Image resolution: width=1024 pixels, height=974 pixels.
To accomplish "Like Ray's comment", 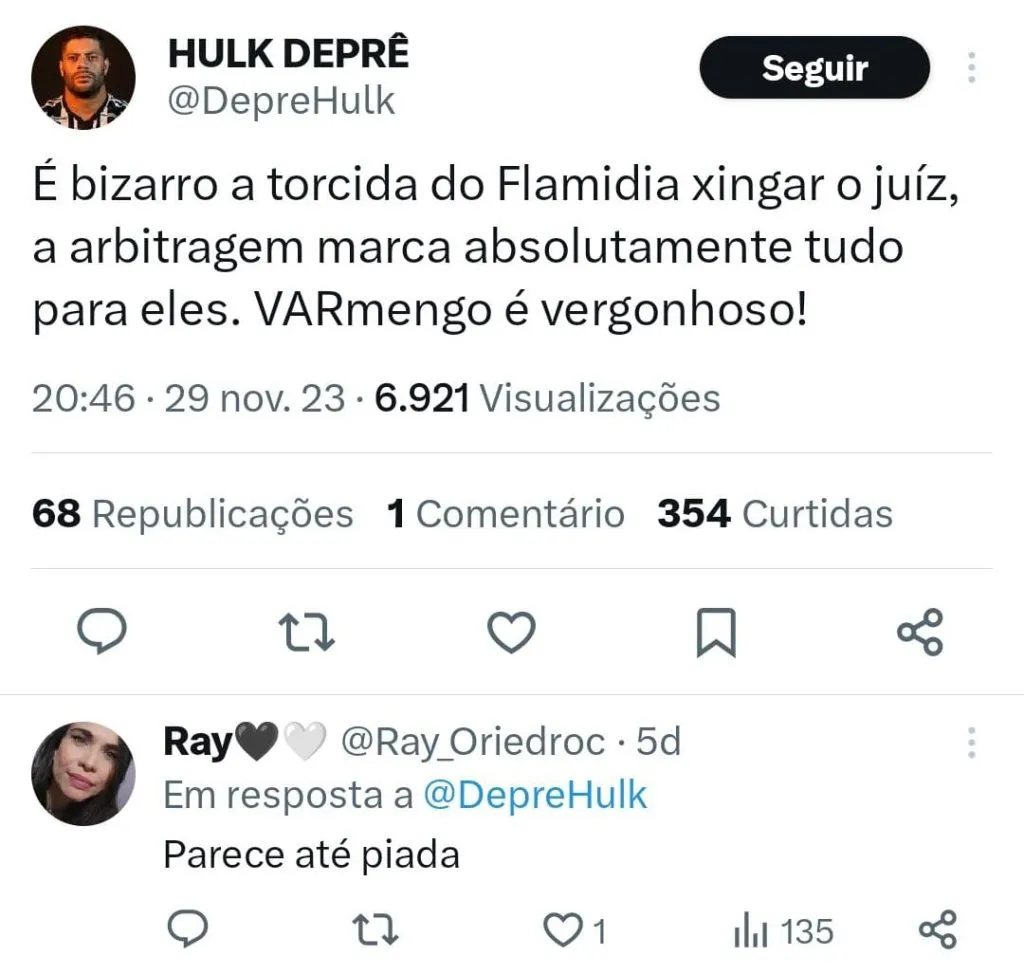I will (564, 931).
